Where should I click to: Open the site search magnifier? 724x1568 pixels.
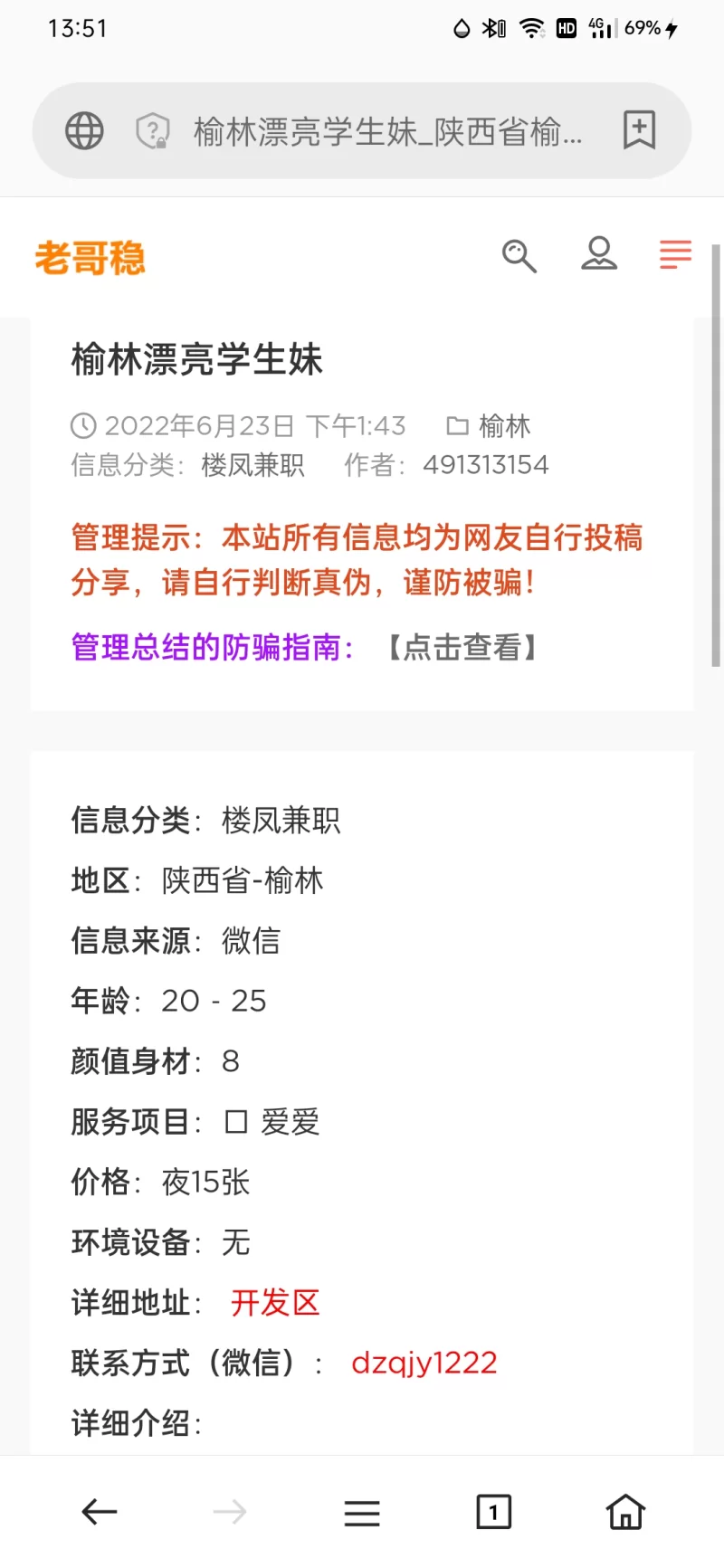tap(519, 256)
